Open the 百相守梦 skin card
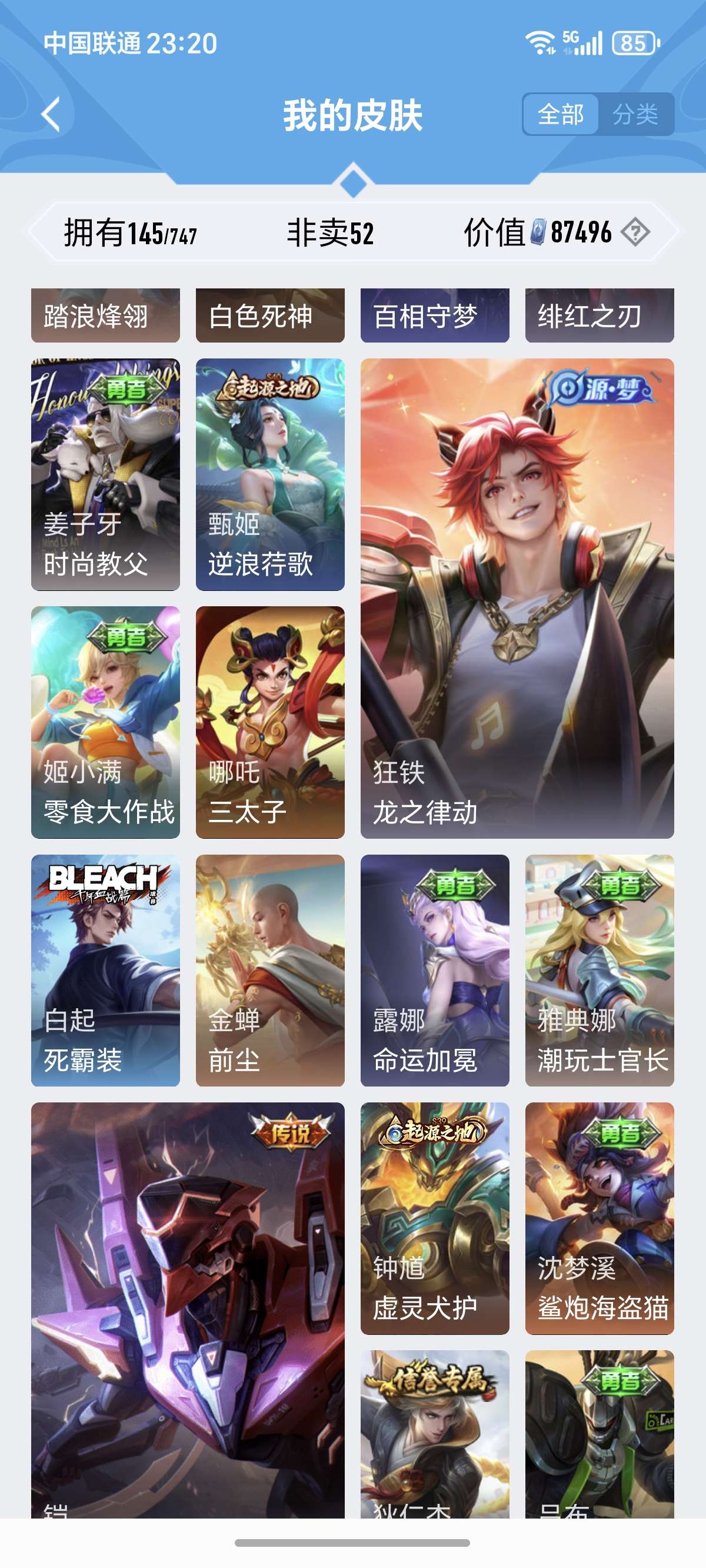 (435, 316)
